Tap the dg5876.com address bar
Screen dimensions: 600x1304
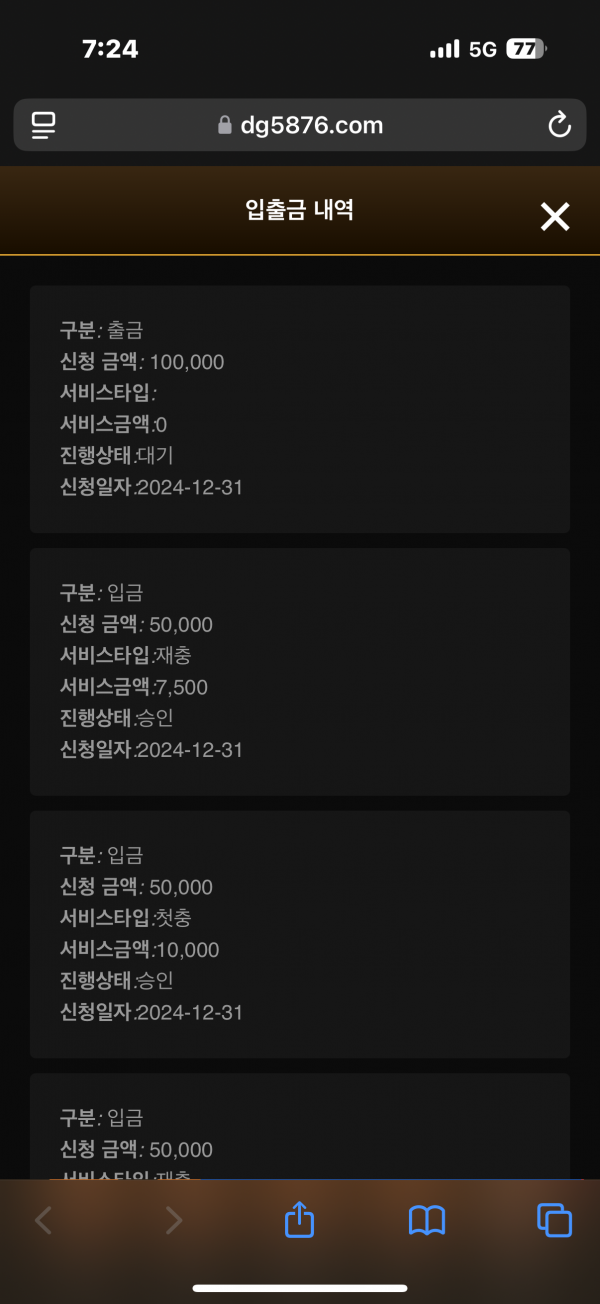coord(300,125)
